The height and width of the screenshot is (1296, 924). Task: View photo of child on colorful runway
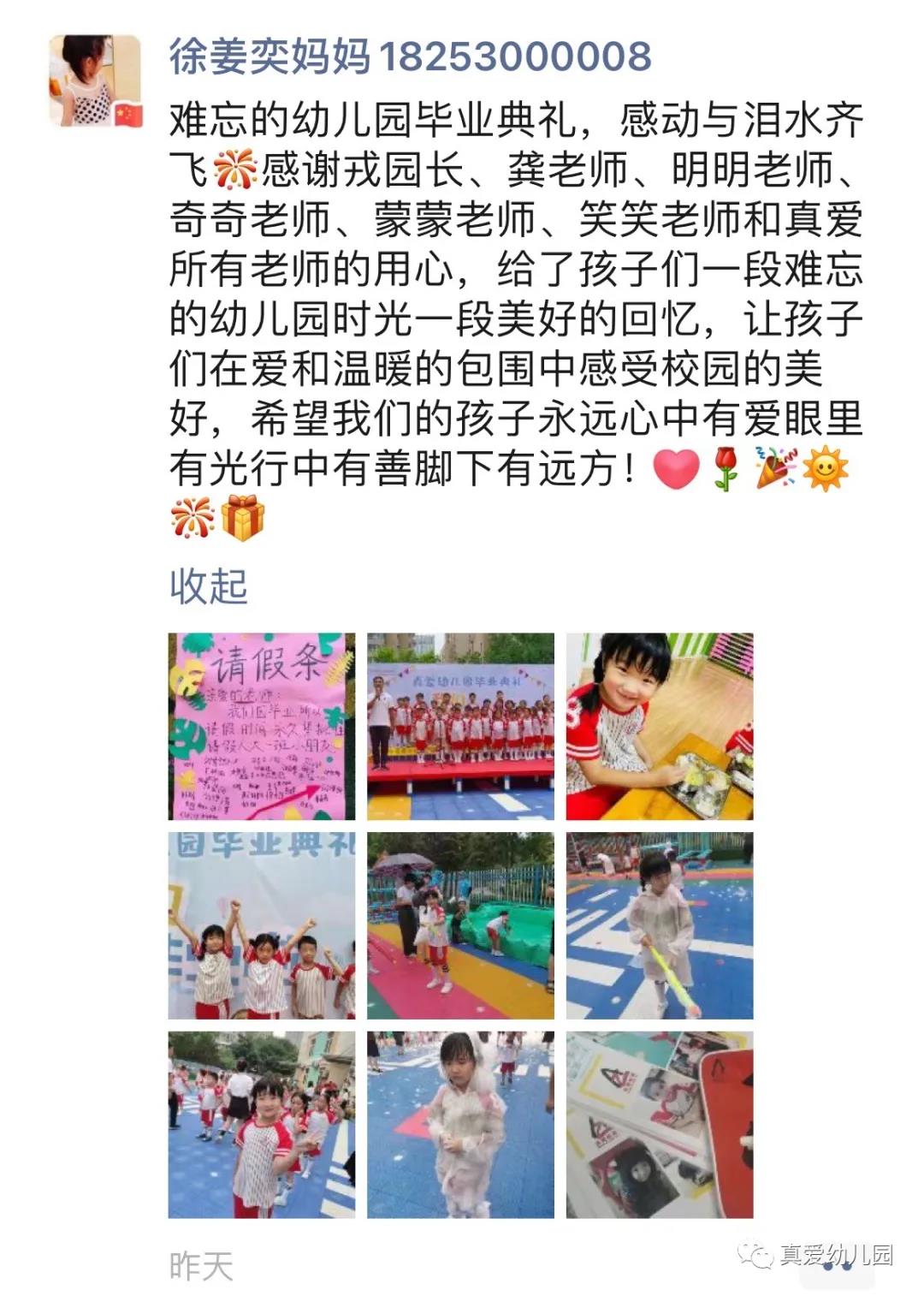tap(460, 925)
